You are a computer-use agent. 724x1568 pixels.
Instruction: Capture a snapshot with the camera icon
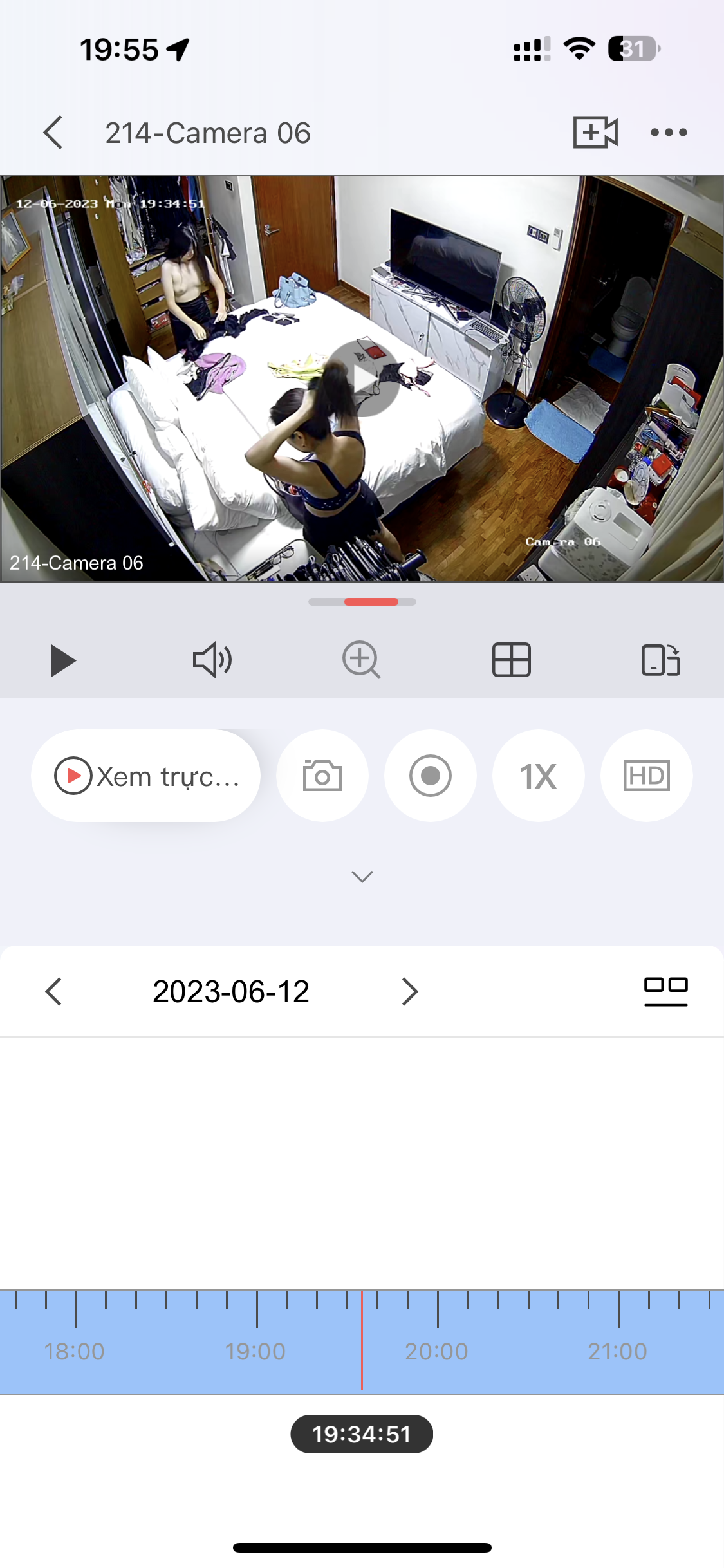[x=322, y=776]
